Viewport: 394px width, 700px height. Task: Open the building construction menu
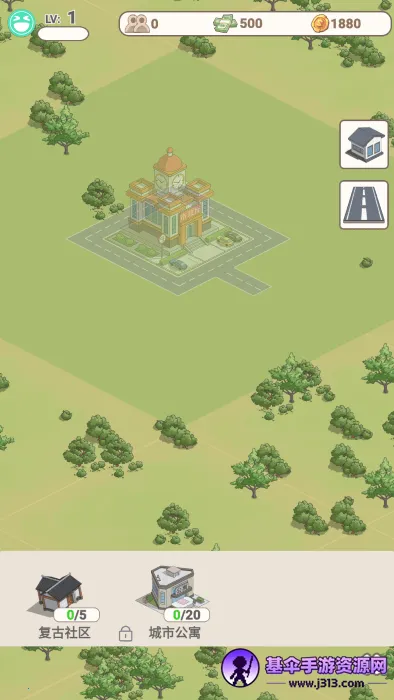coord(364,144)
